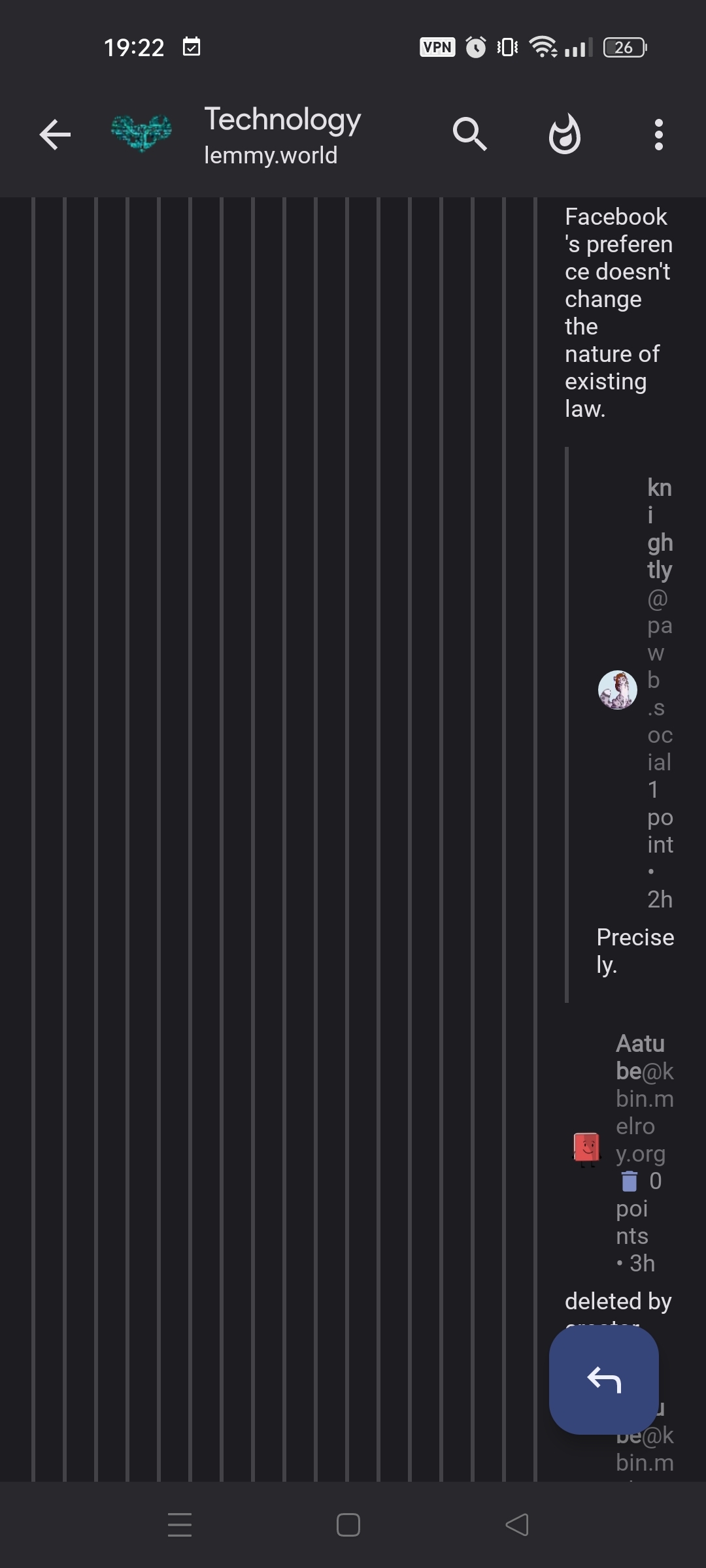Viewport: 706px width, 1568px height.
Task: Tap Android home navigation button
Action: [x=348, y=1525]
